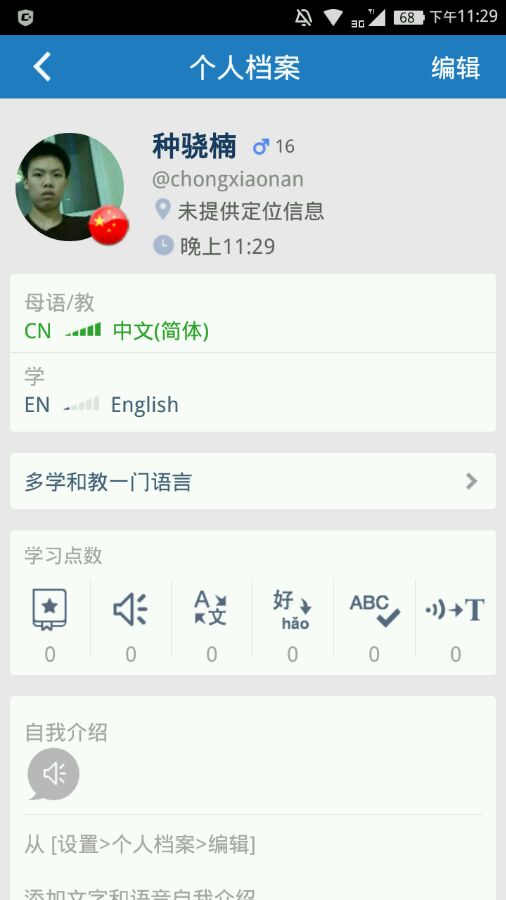
Task: Select the 中文(简体) native language row
Action: tap(253, 314)
